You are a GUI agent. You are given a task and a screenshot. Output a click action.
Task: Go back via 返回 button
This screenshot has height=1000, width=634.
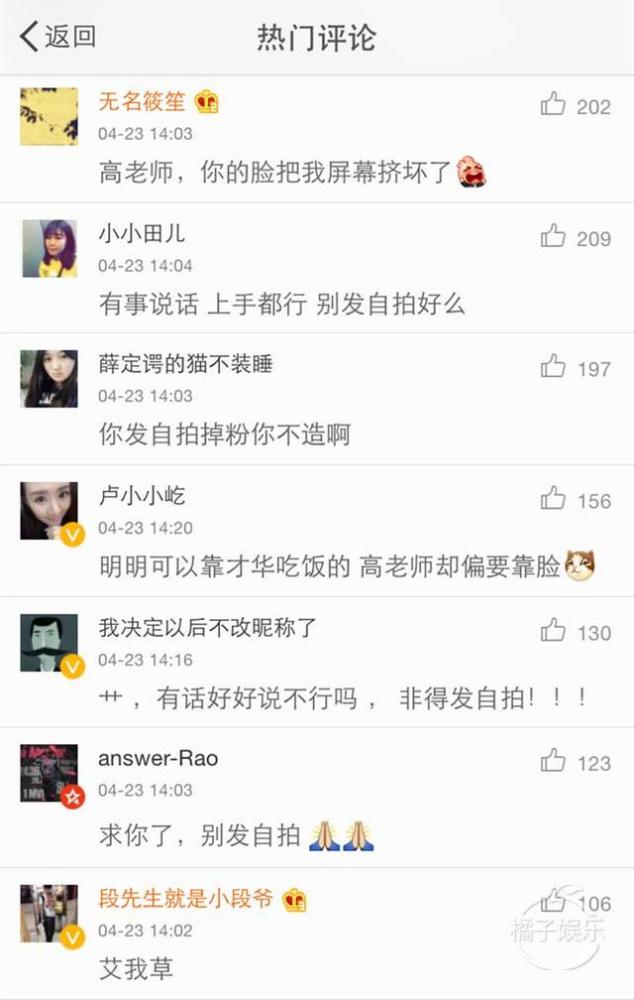[x=58, y=38]
